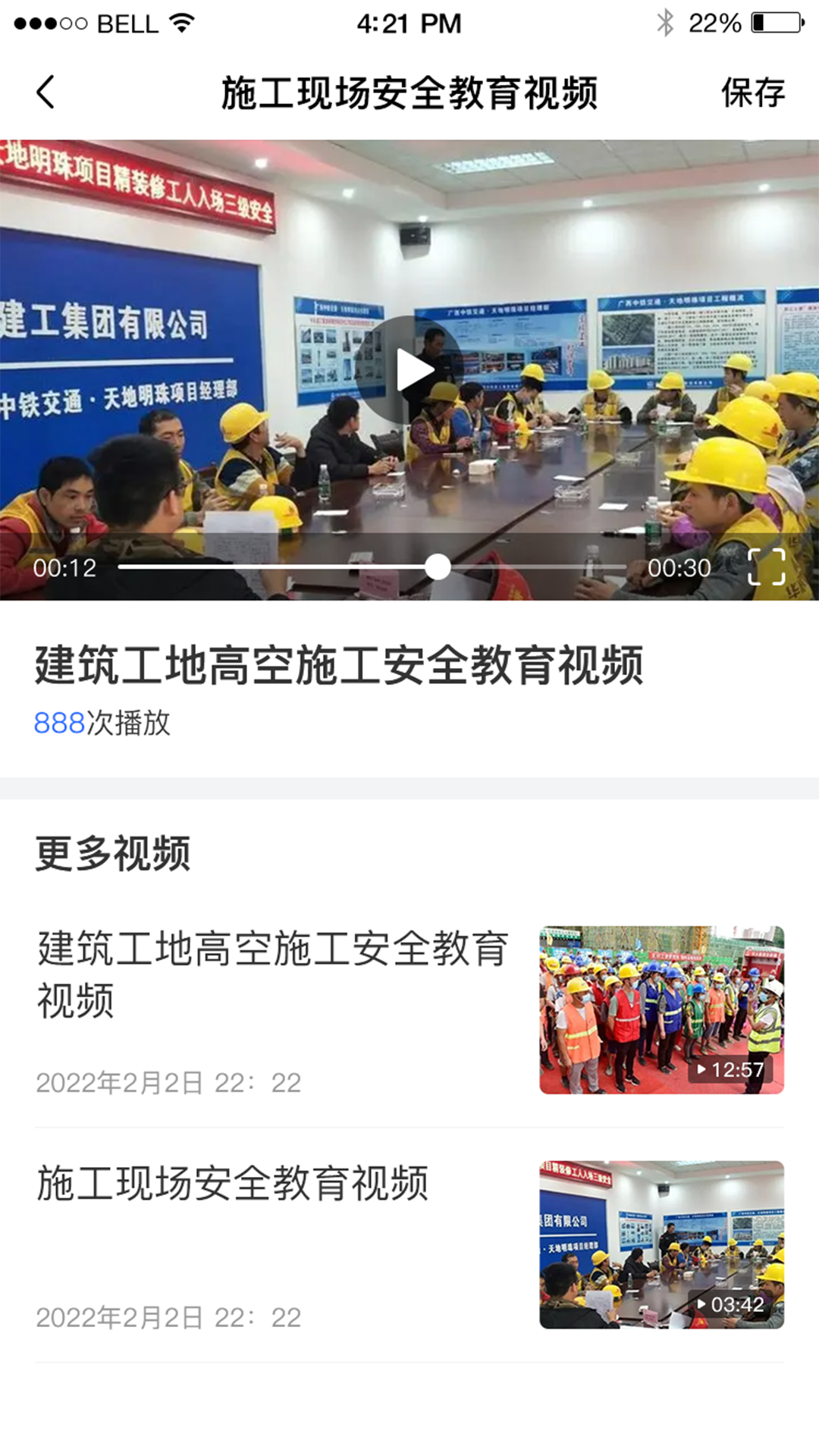The image size is (819, 1456).
Task: Tap the back arrow to return
Action: [x=45, y=93]
